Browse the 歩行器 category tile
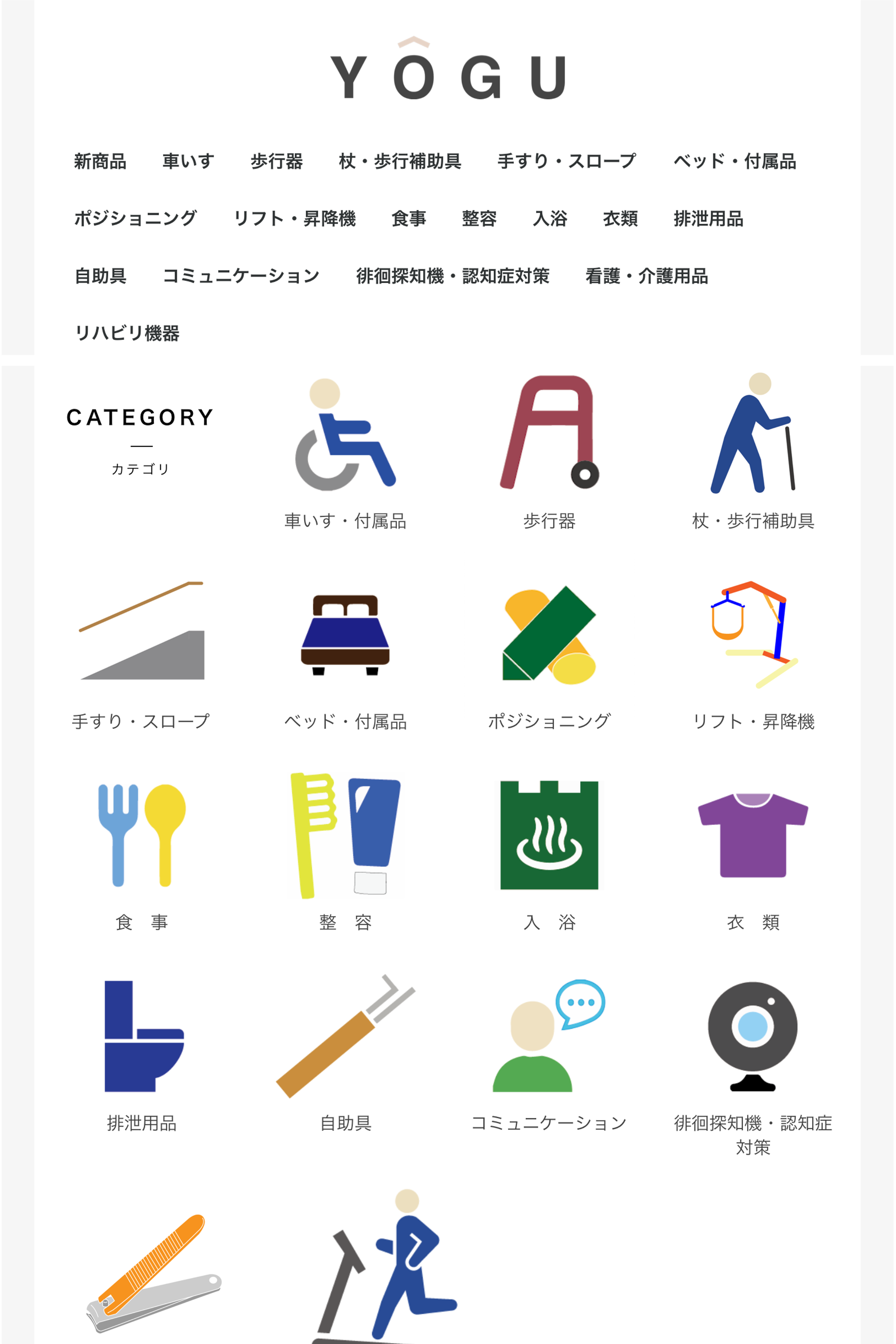This screenshot has height=1344, width=896. coord(549,452)
